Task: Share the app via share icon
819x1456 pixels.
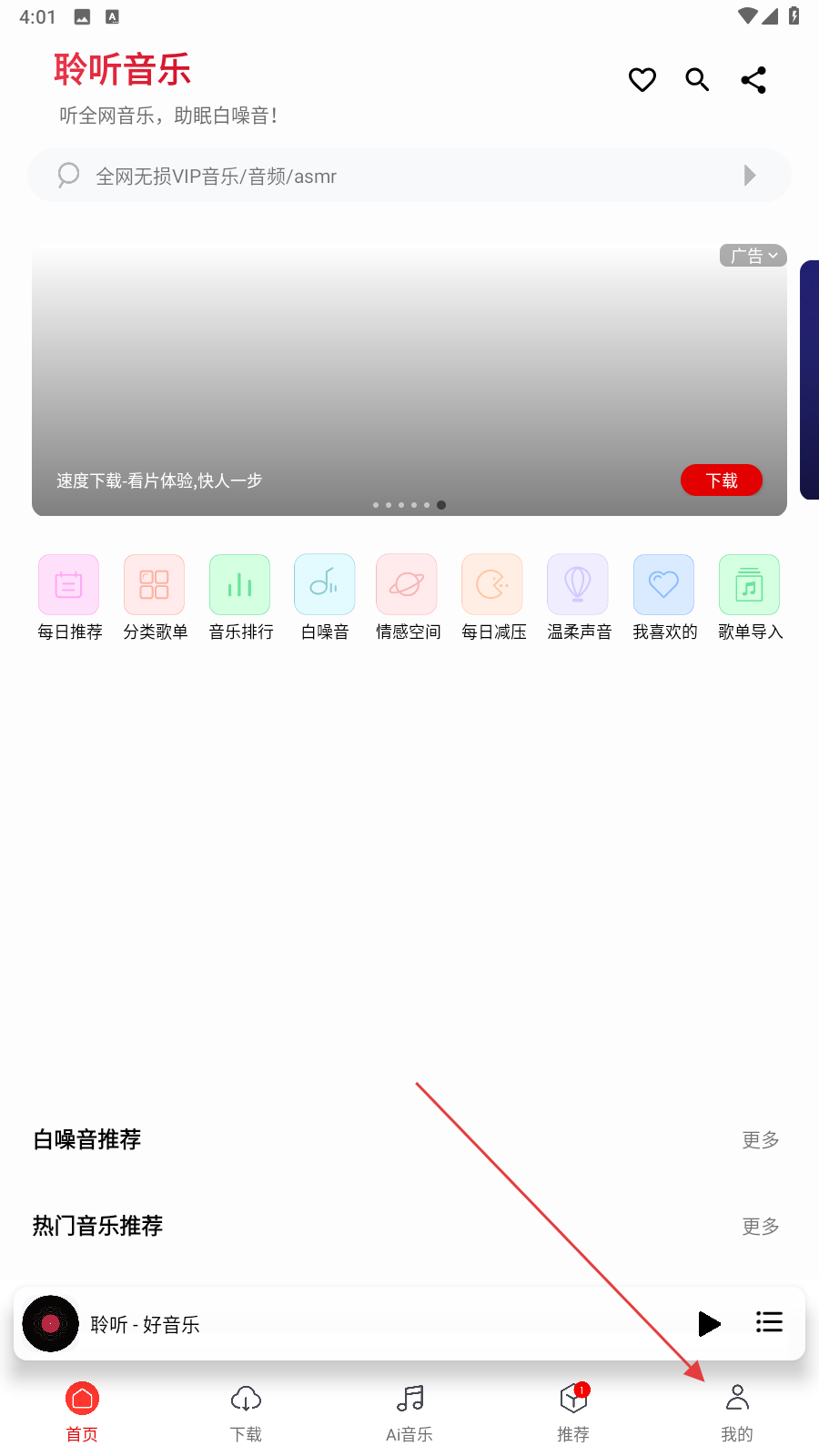Action: pyautogui.click(x=753, y=80)
